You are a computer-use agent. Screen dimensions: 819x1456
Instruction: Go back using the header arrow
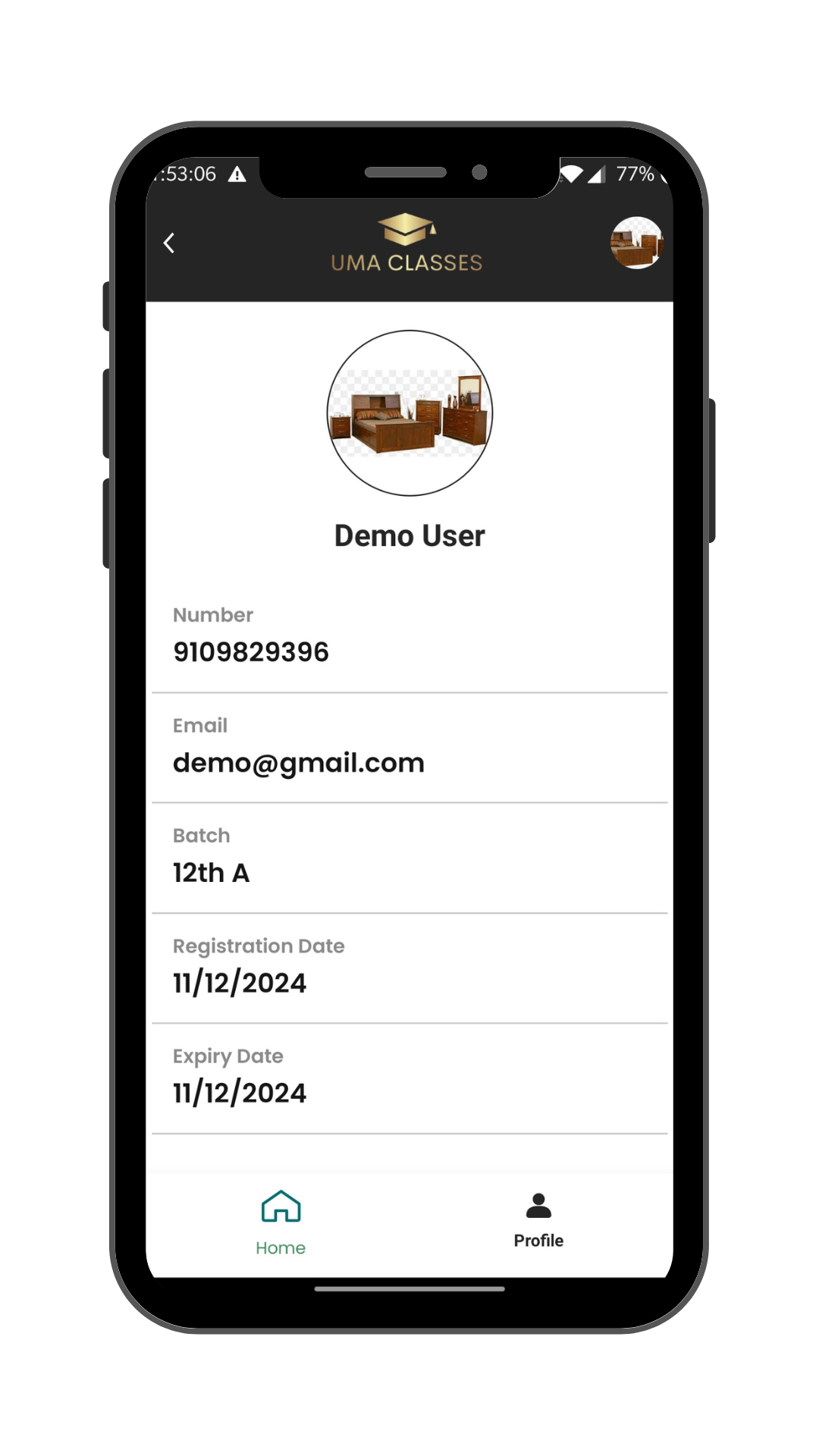click(x=169, y=243)
